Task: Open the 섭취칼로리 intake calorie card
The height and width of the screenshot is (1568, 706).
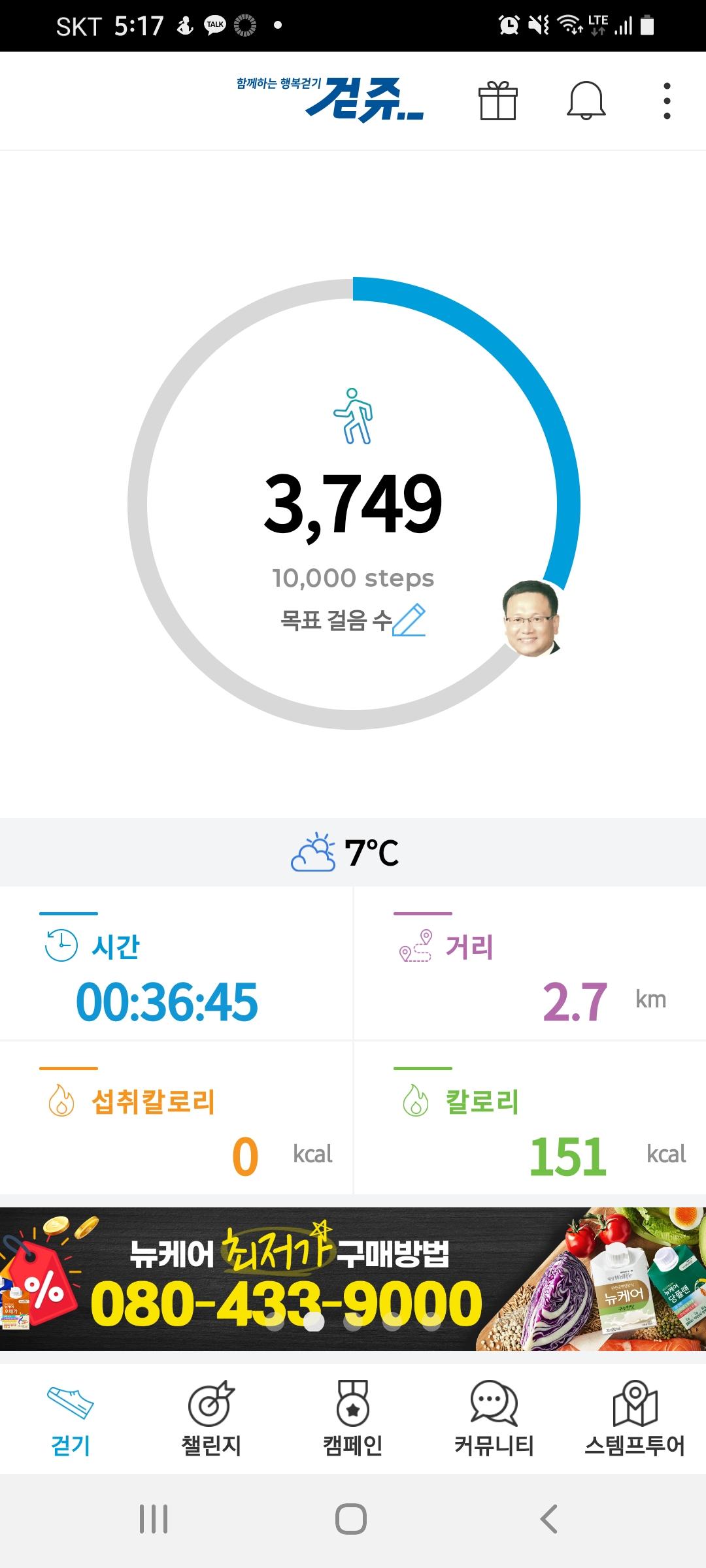Action: coord(175,1119)
